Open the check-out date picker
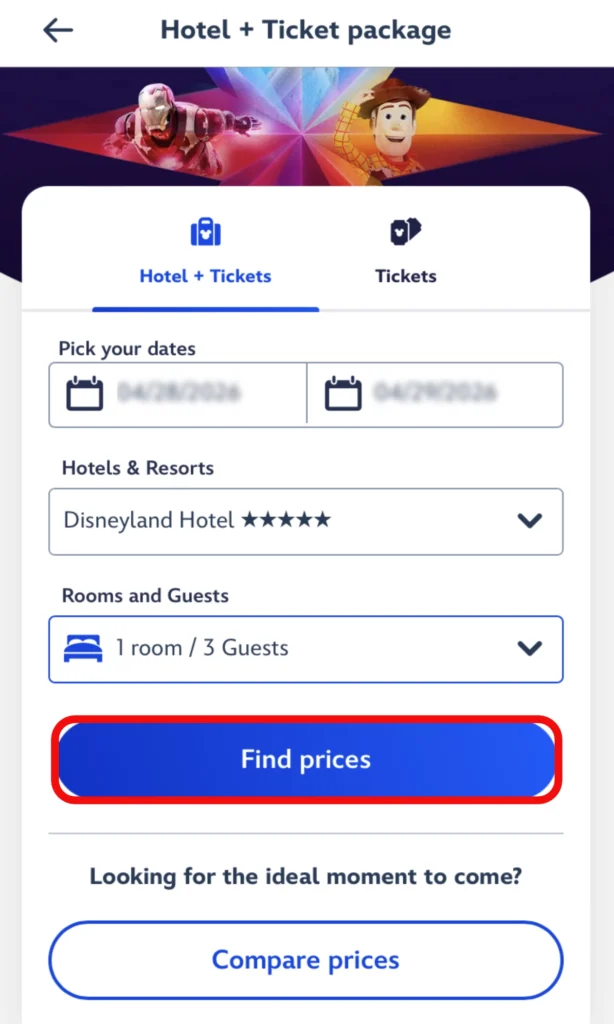Viewport: 614px width, 1024px height. pos(435,394)
